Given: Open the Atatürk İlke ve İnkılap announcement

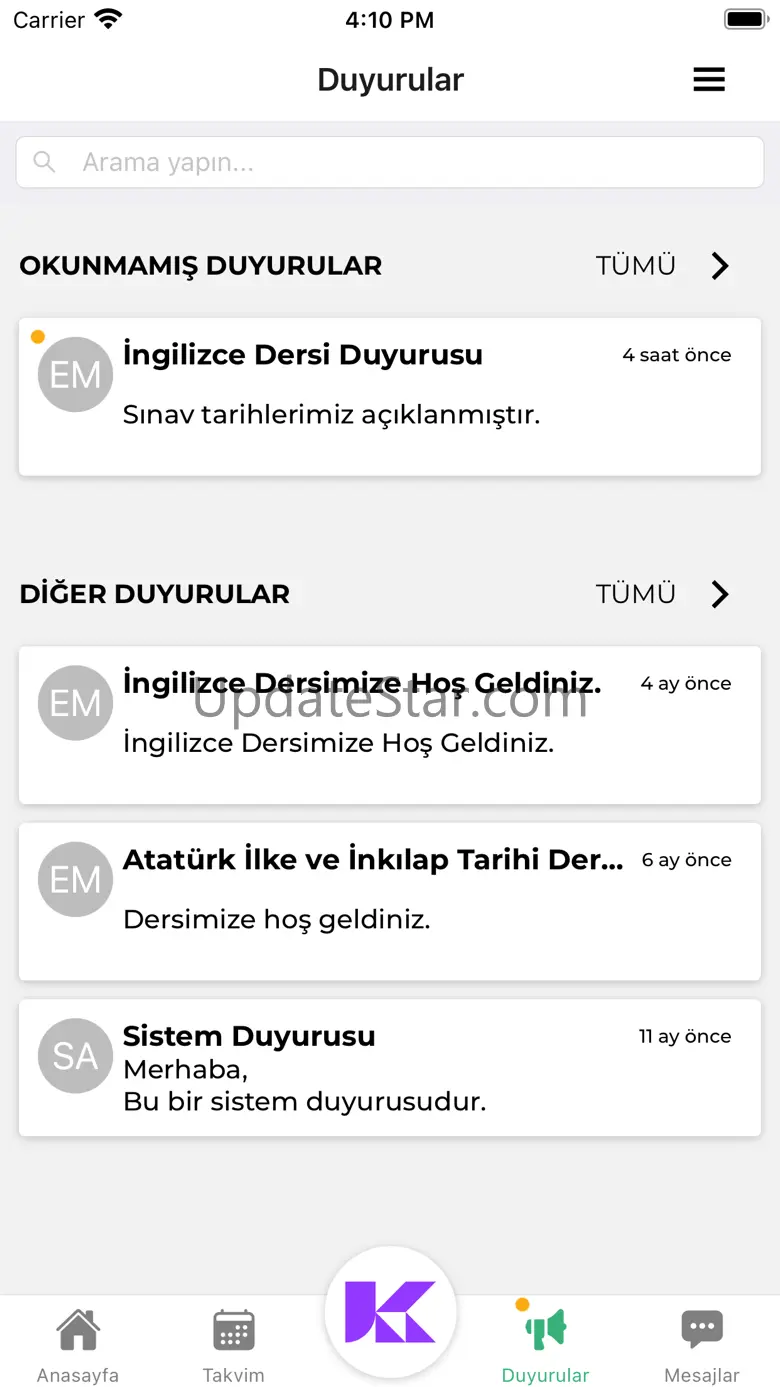Looking at the screenshot, I should click(x=390, y=900).
